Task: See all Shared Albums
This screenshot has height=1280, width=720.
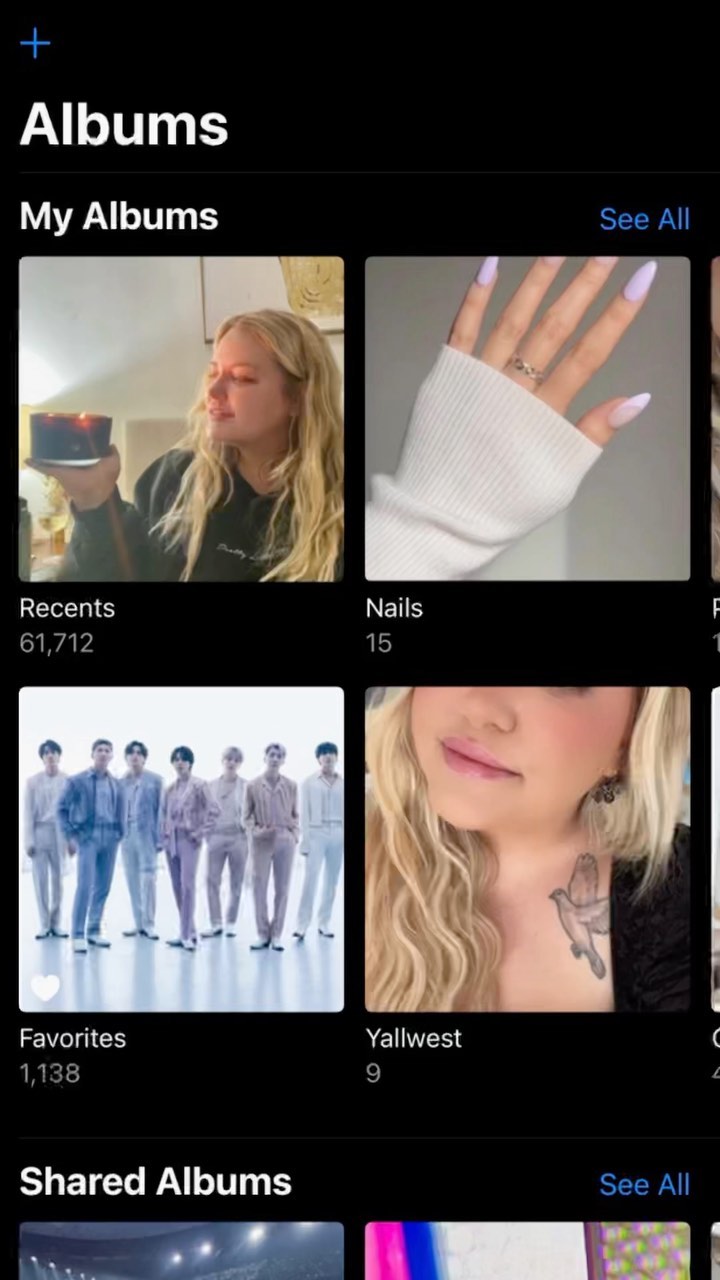Action: pos(644,1184)
